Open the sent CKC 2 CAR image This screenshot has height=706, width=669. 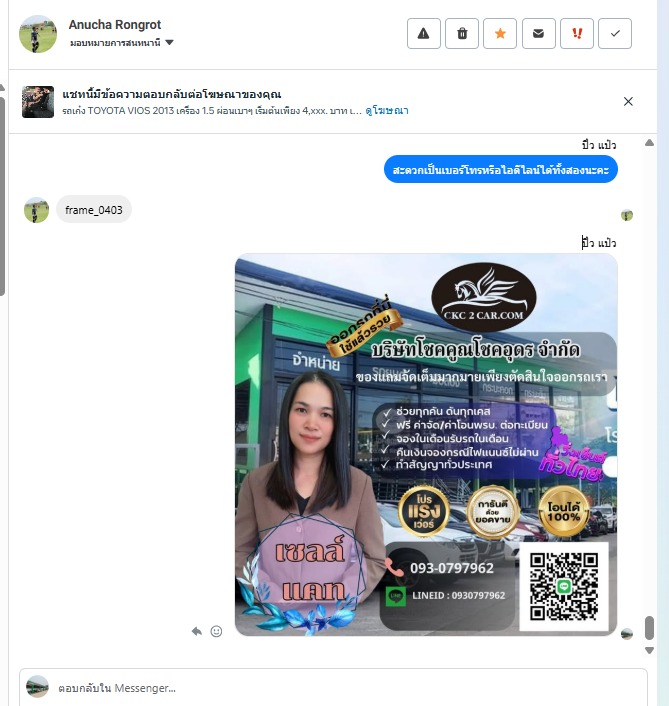tap(425, 445)
